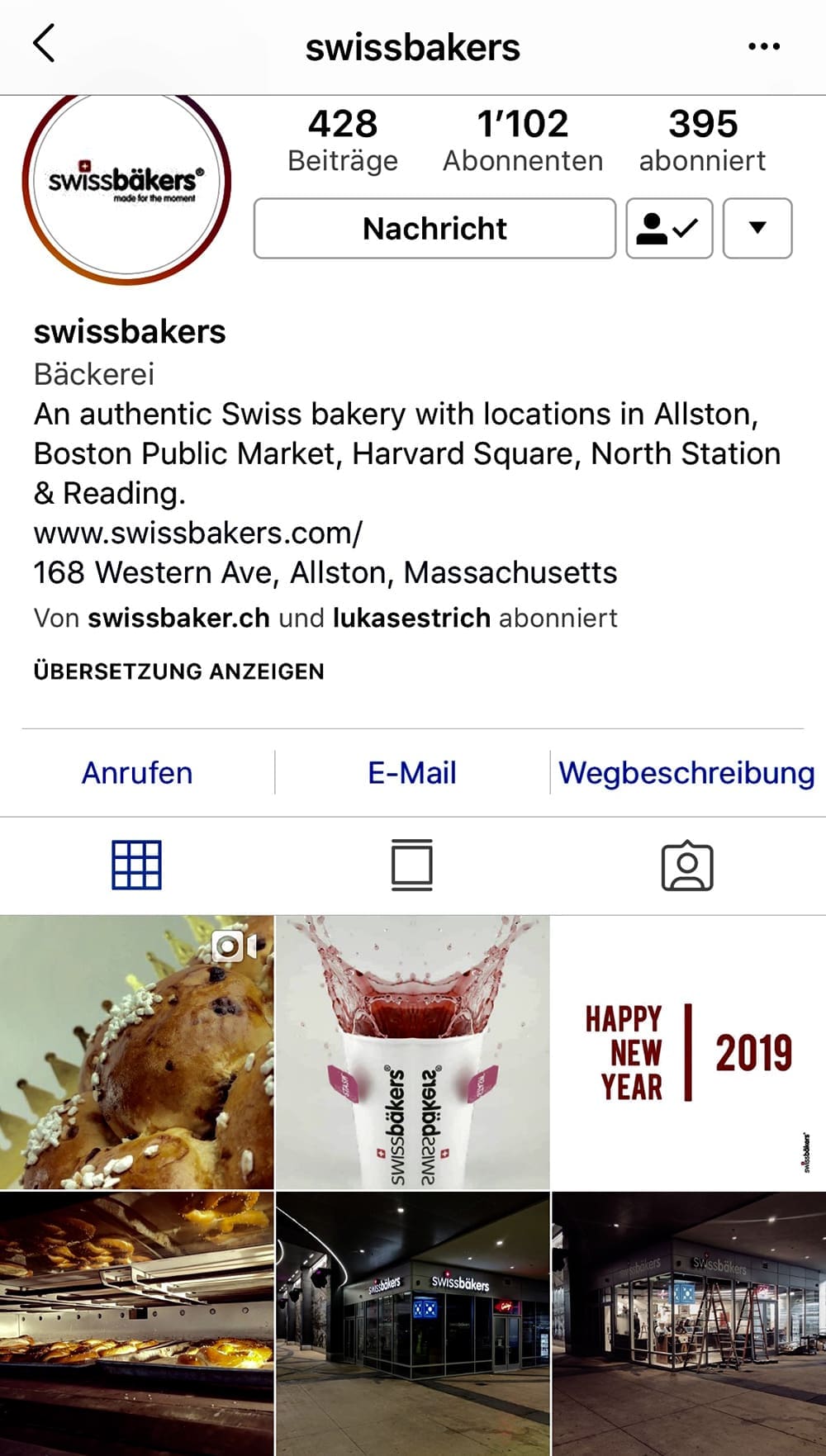
Task: Tap the E-Mail contact button
Action: point(412,773)
